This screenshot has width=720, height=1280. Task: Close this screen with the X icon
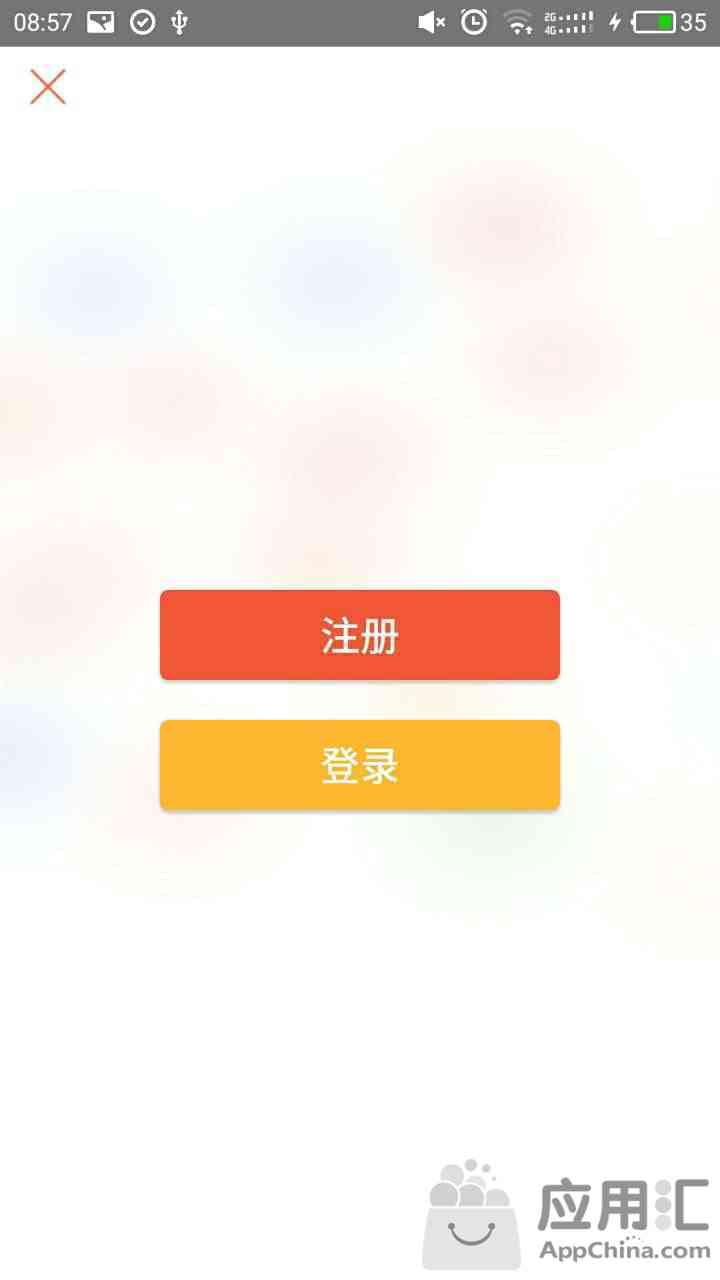tap(48, 87)
